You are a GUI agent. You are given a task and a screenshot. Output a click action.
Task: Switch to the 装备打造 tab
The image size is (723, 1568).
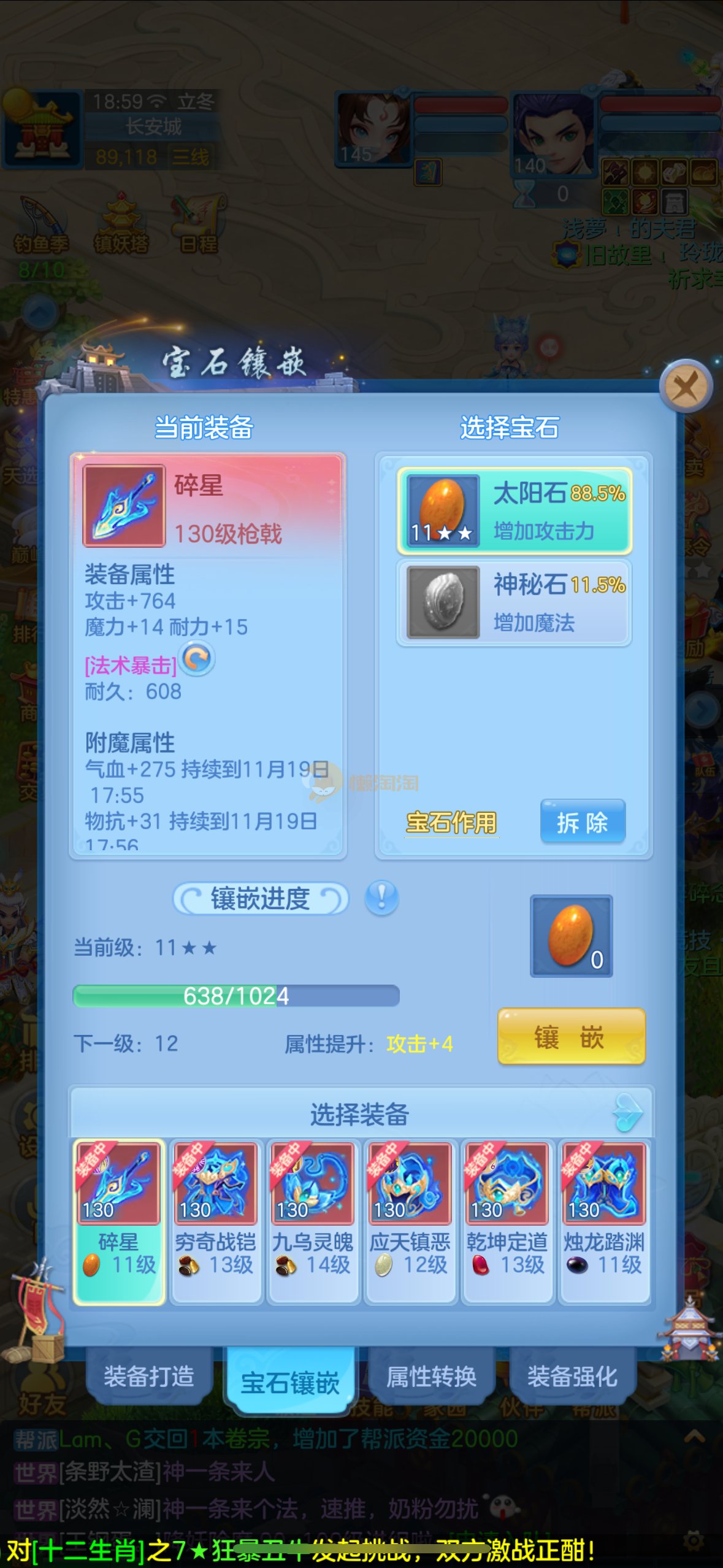(149, 1376)
